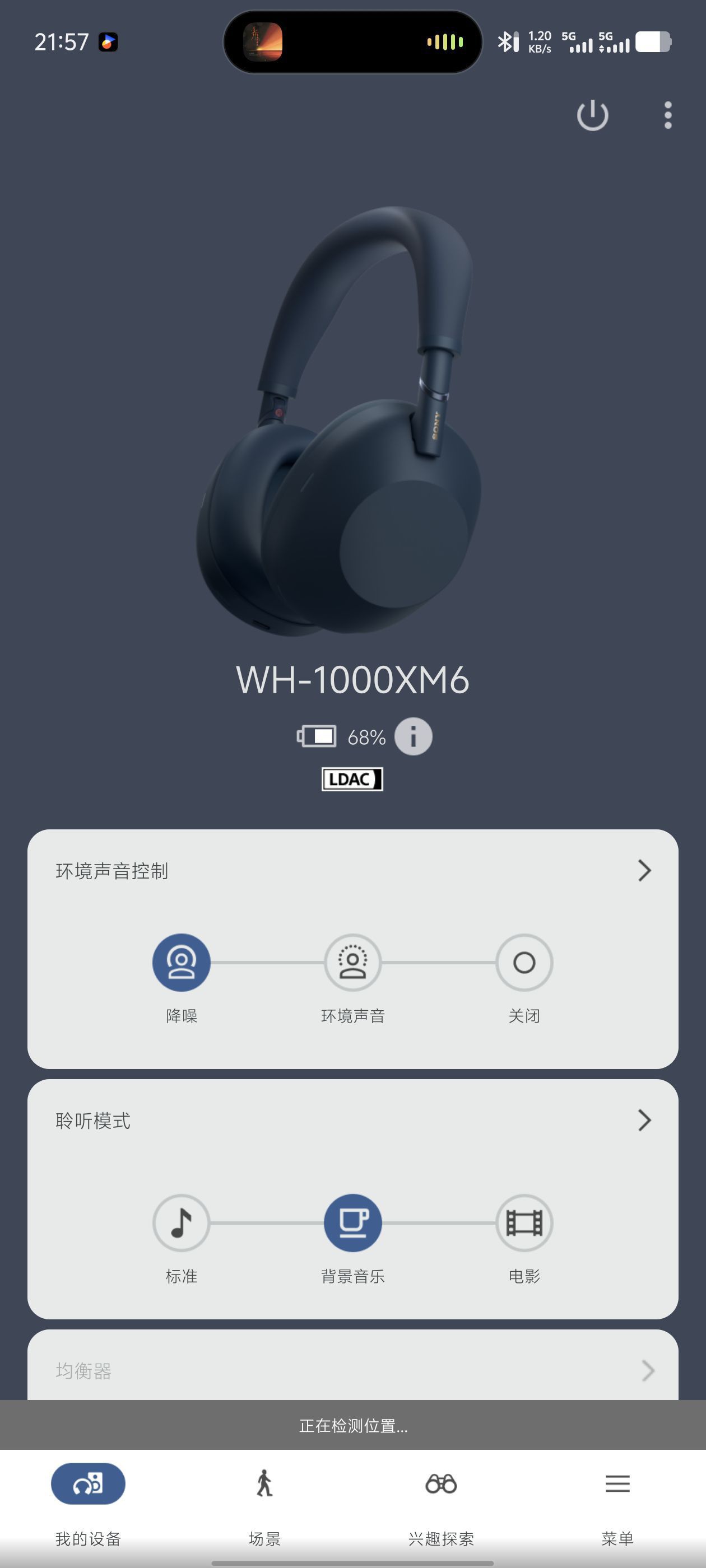Switch to the 兴趣探索 tab

click(x=441, y=1504)
